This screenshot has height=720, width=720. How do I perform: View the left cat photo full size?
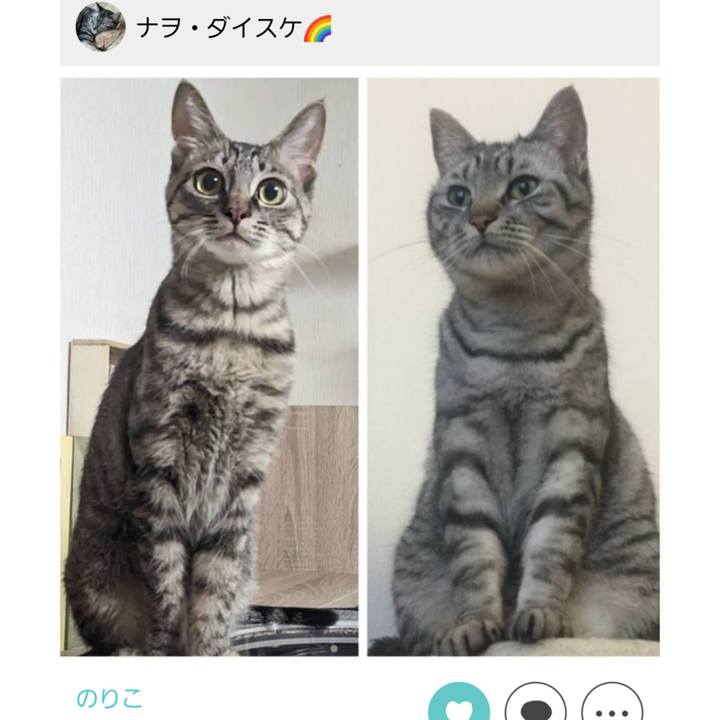click(x=209, y=366)
